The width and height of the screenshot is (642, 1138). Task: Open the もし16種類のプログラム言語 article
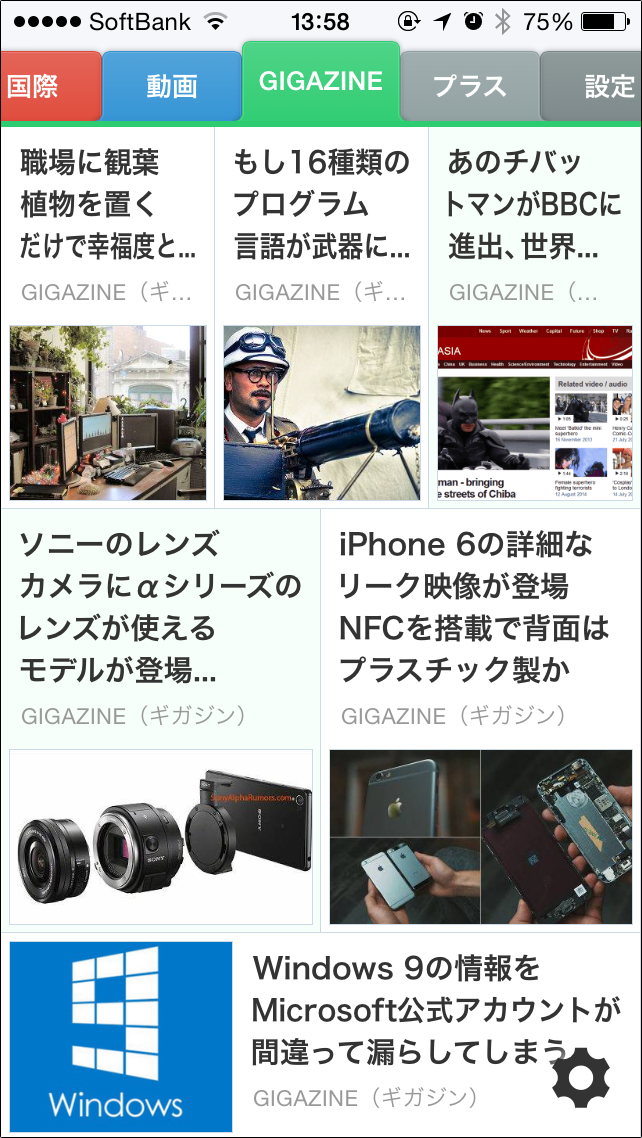pos(321,318)
